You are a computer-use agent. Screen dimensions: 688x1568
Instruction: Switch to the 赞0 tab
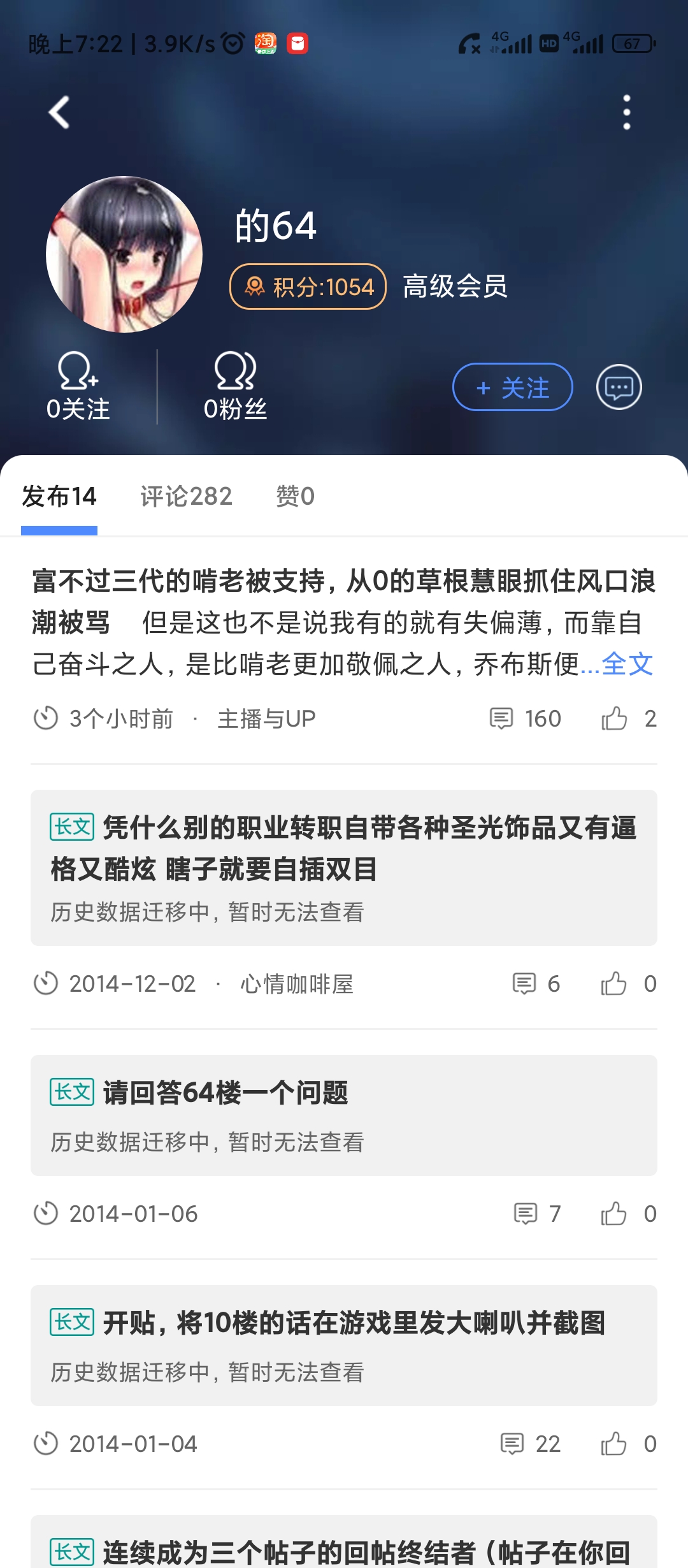click(x=295, y=497)
